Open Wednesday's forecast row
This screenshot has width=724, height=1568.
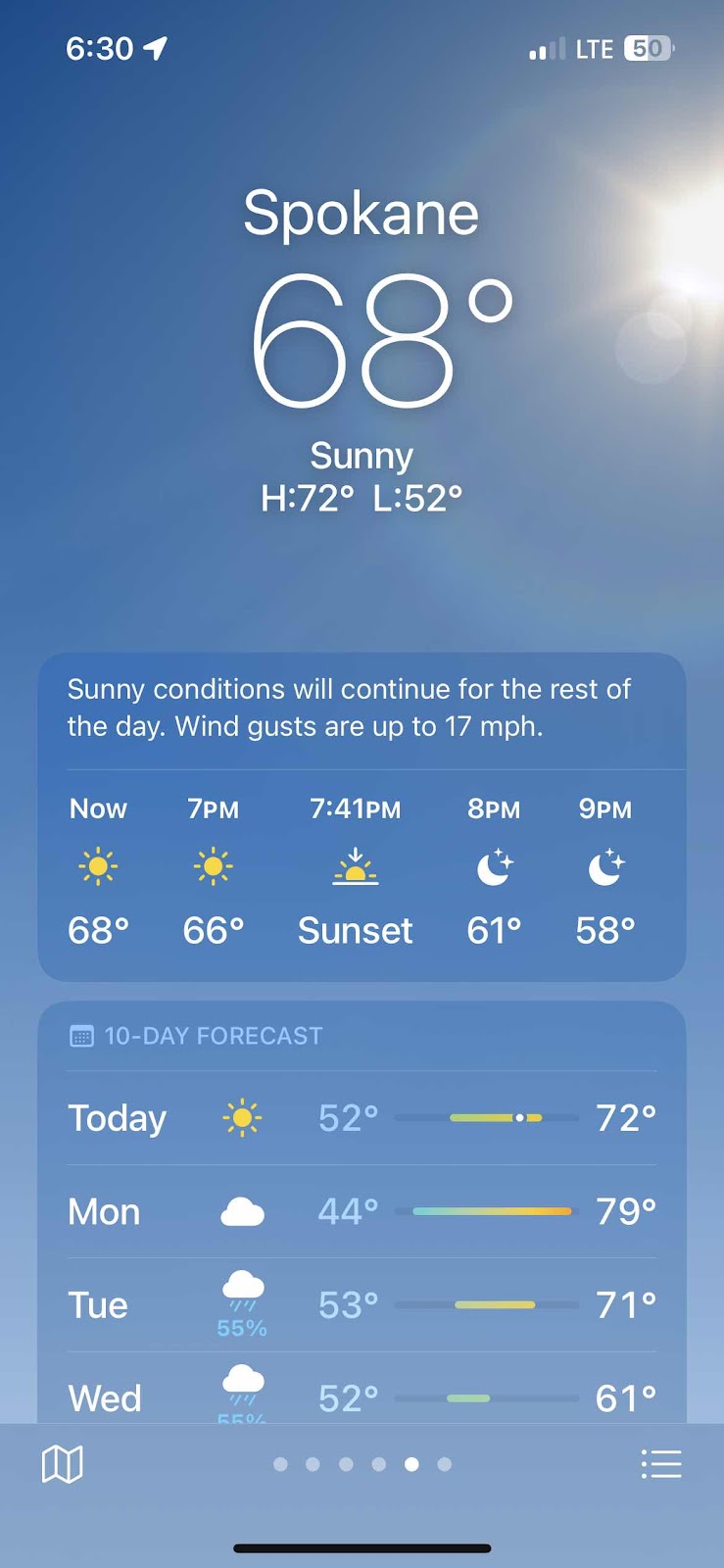[x=362, y=1396]
